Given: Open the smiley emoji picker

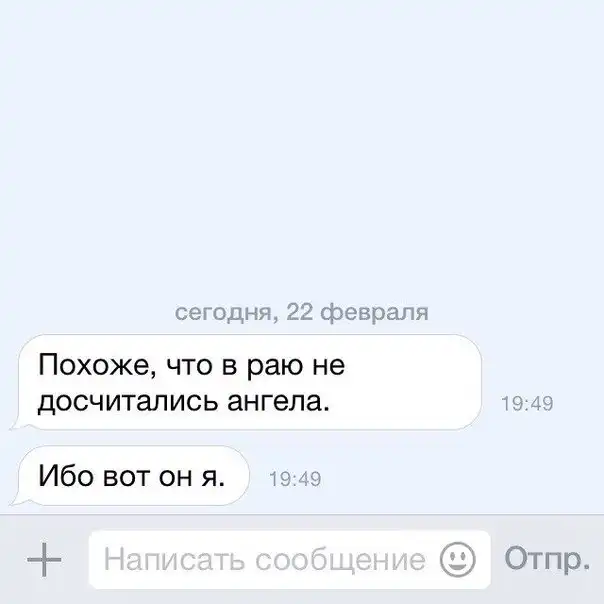Looking at the screenshot, I should tap(458, 559).
